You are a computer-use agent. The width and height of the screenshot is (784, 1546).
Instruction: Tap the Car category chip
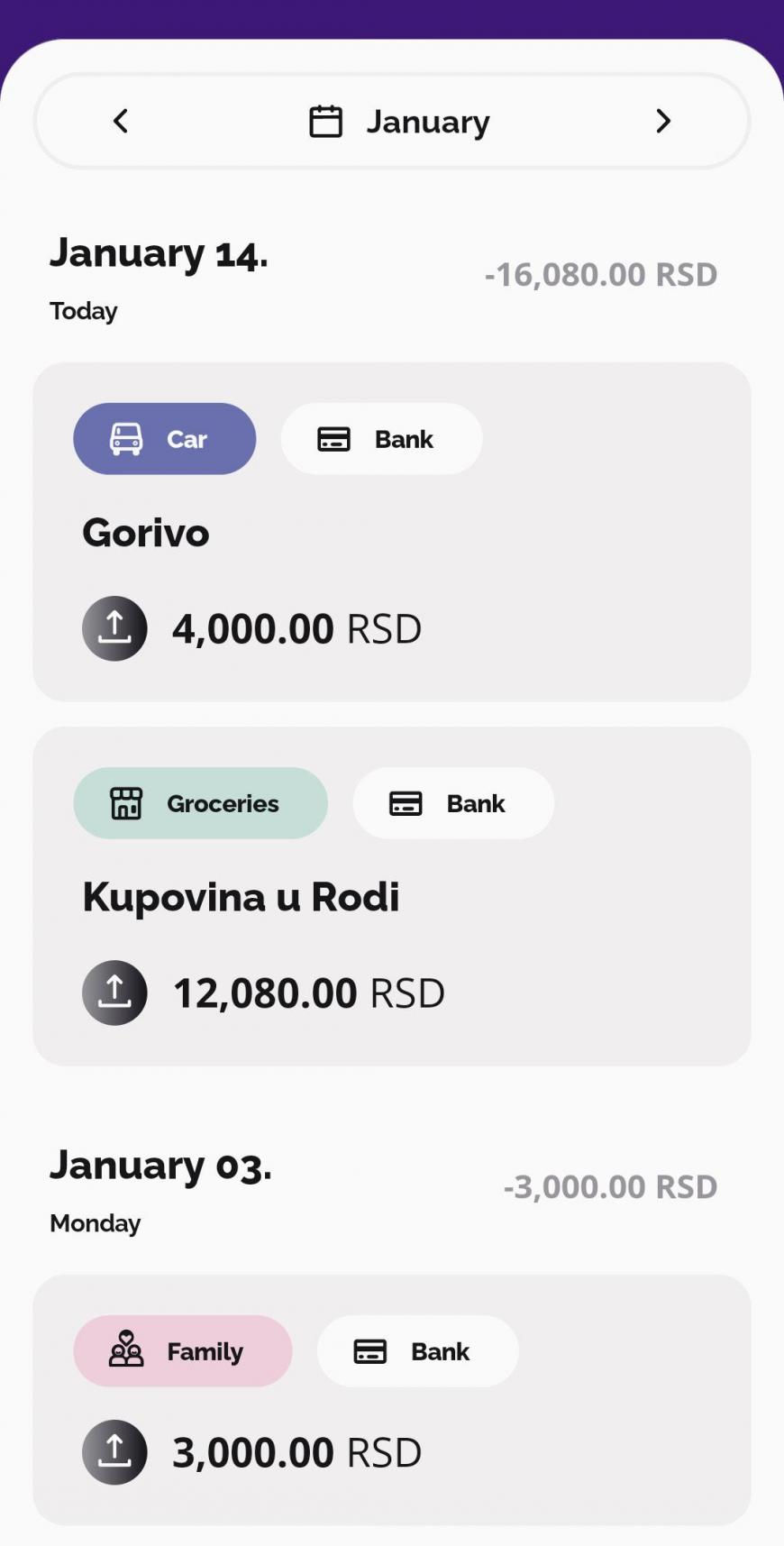tap(165, 439)
